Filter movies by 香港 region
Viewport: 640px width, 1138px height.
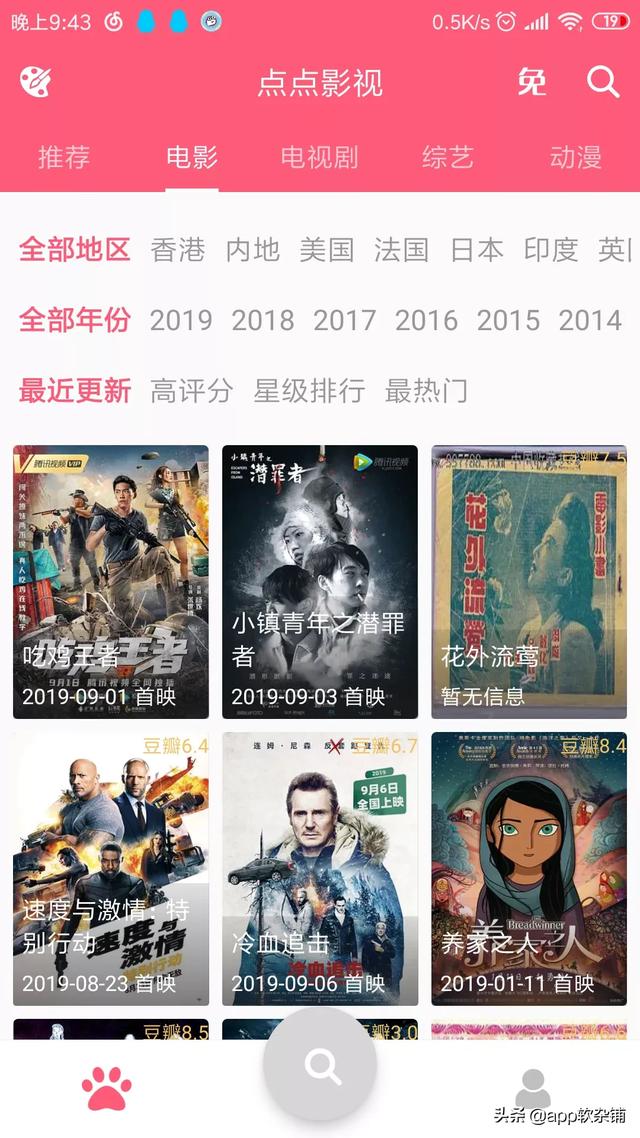pyautogui.click(x=178, y=249)
